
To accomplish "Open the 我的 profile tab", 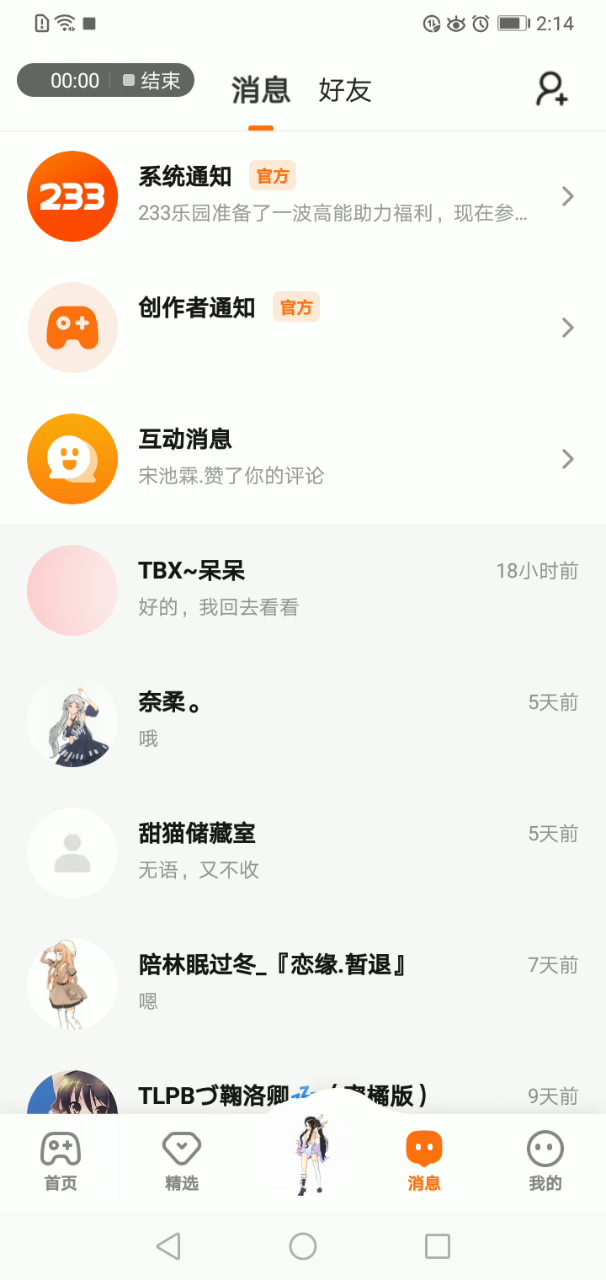I will pyautogui.click(x=545, y=1162).
